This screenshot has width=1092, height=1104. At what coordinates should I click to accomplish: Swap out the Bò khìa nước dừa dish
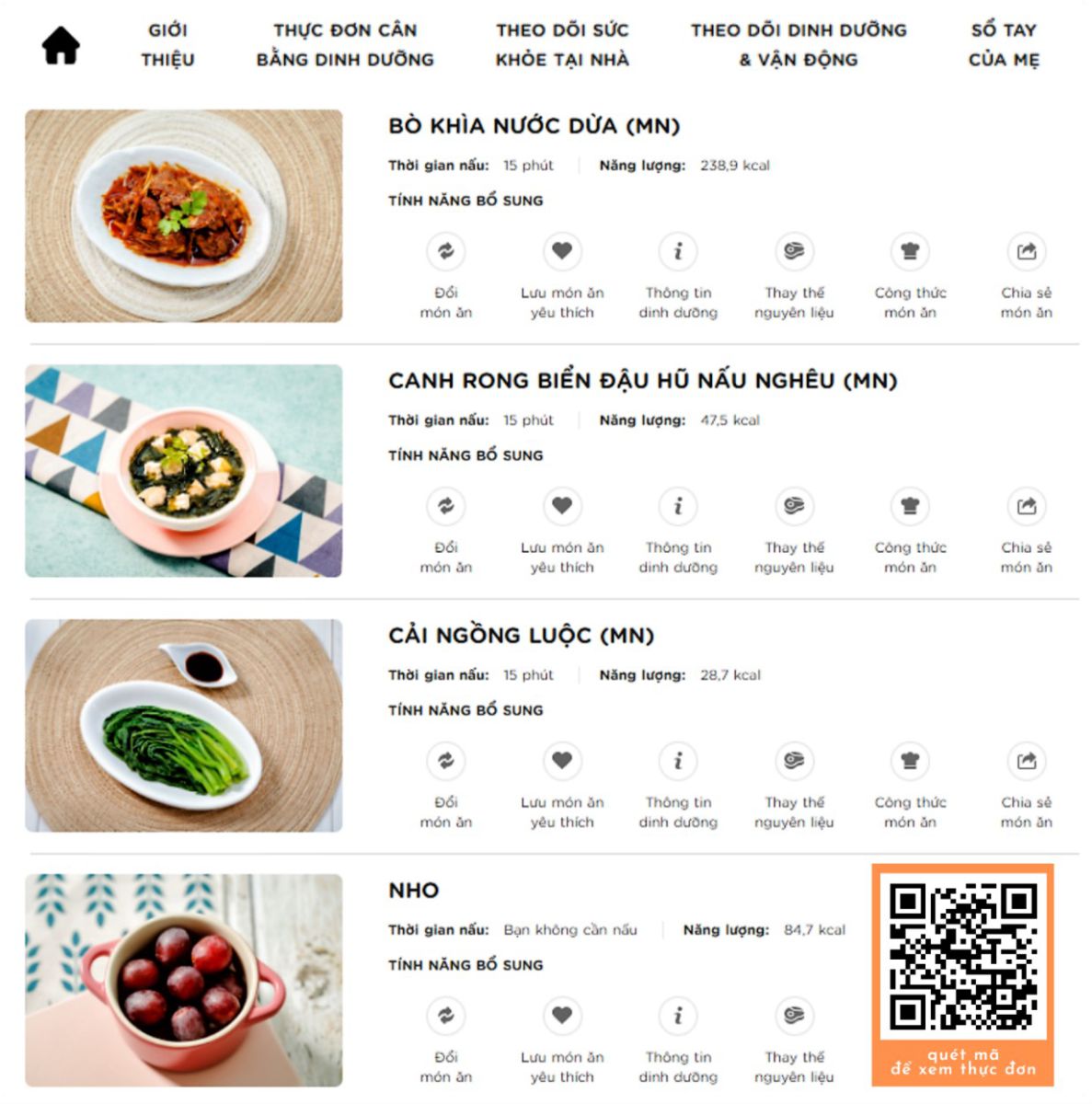446,251
